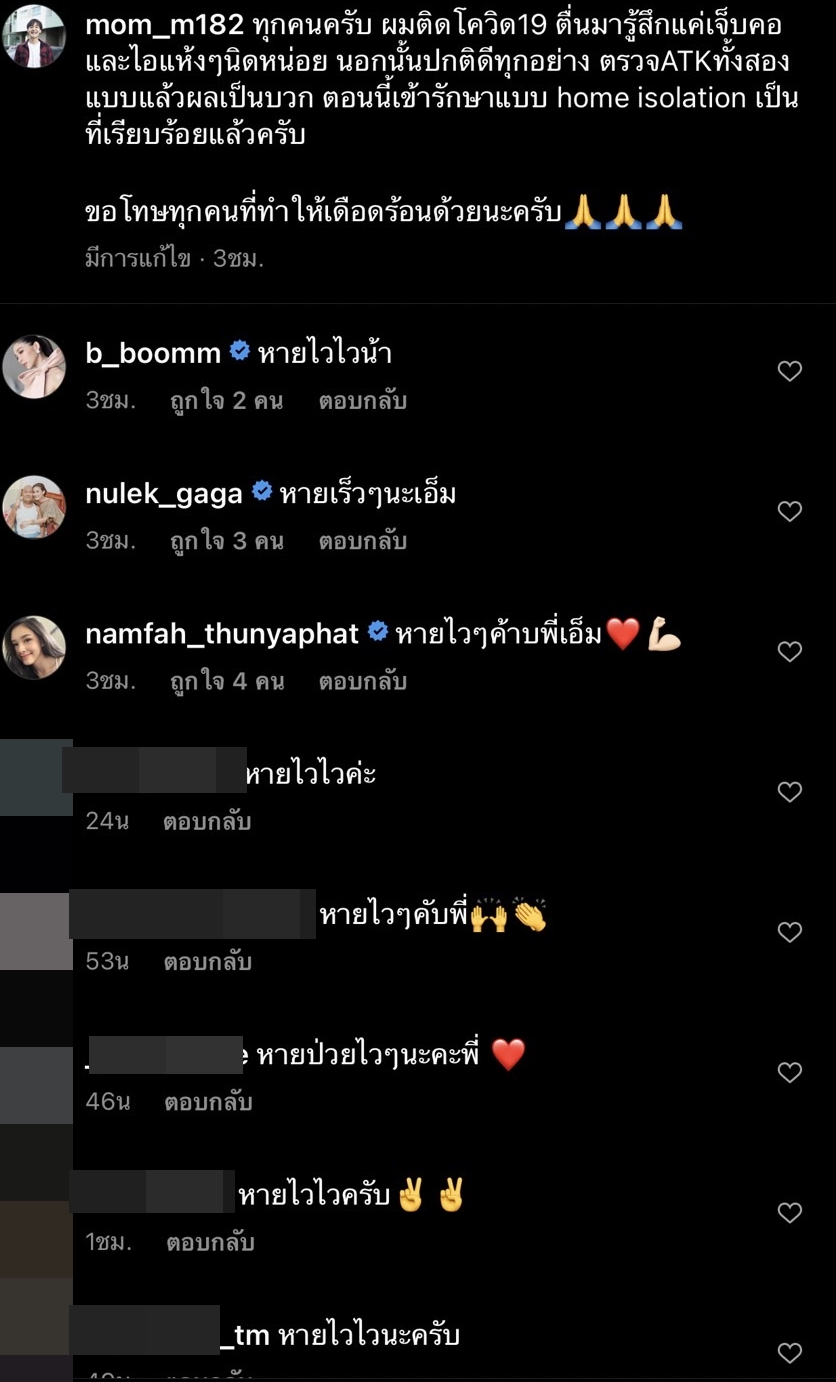Open namfah_thunyaphat's profile picture

tap(34, 647)
